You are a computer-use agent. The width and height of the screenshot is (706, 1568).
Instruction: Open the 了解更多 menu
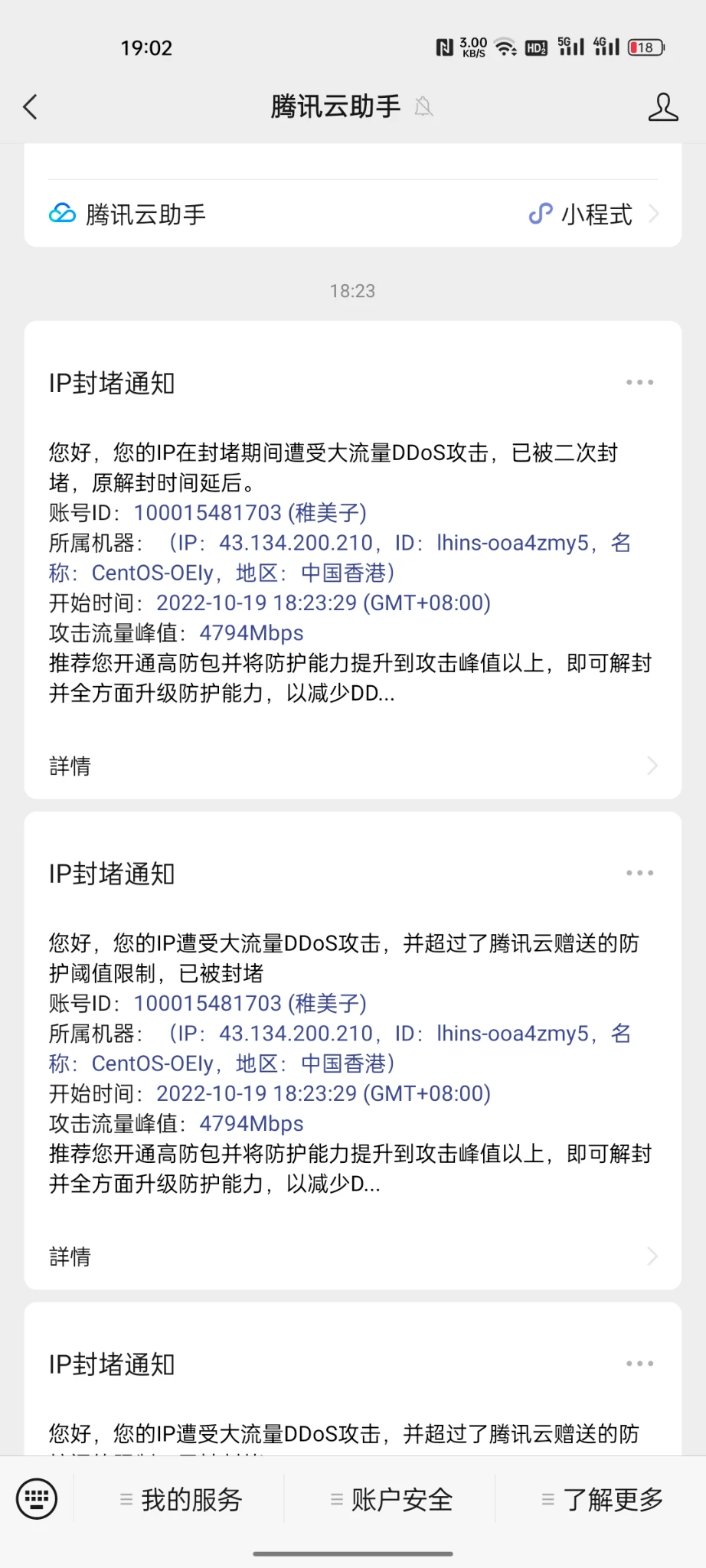coord(603,1499)
